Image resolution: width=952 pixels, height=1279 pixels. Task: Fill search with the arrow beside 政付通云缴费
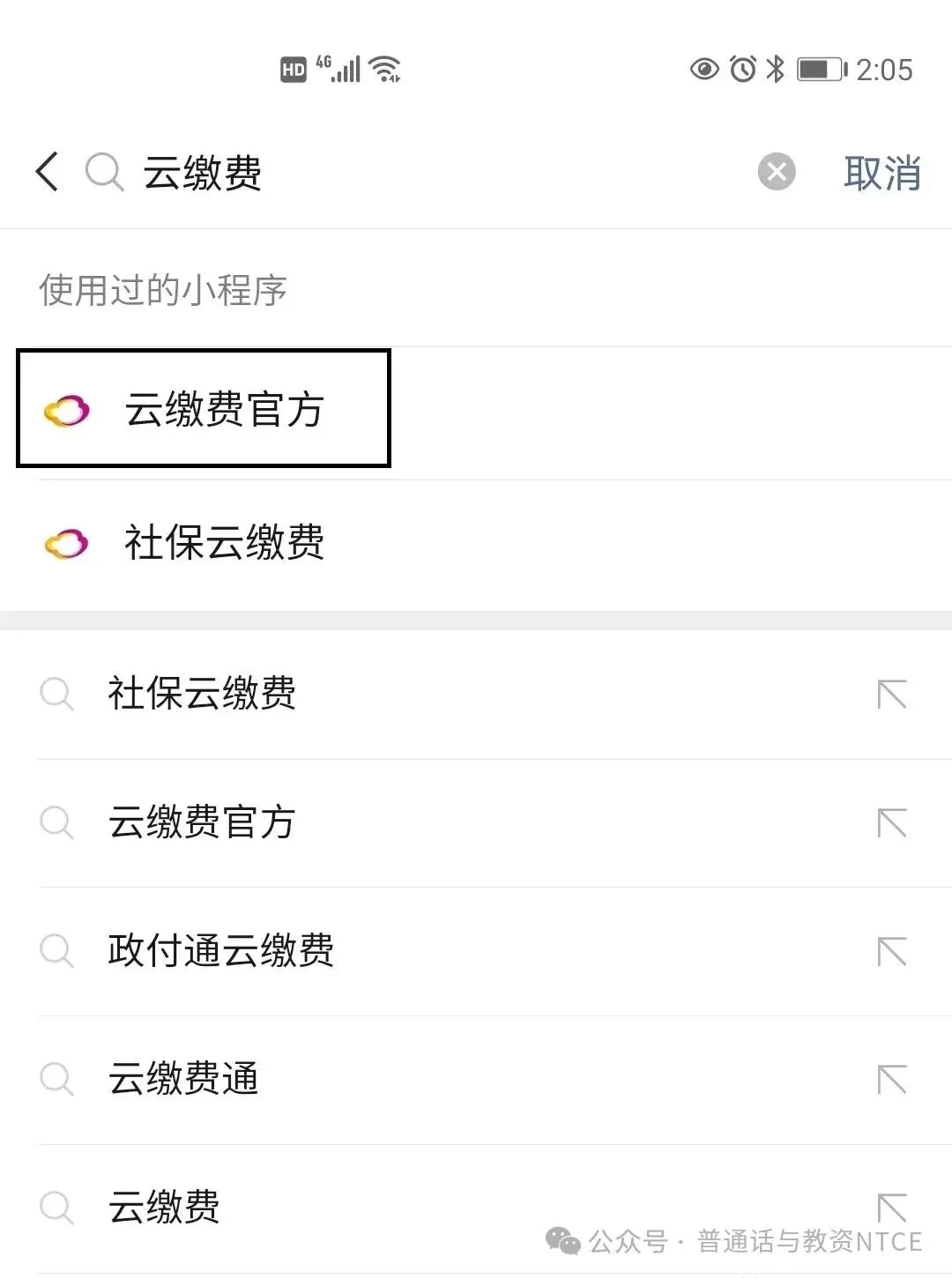892,951
